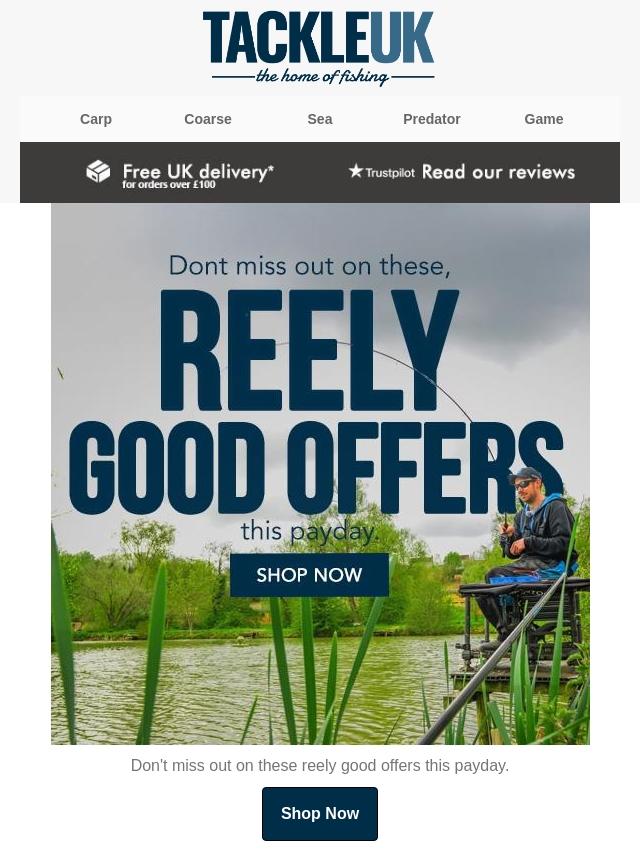This screenshot has width=640, height=854.
Task: Read our reviews on Trustpilot
Action: (x=462, y=172)
